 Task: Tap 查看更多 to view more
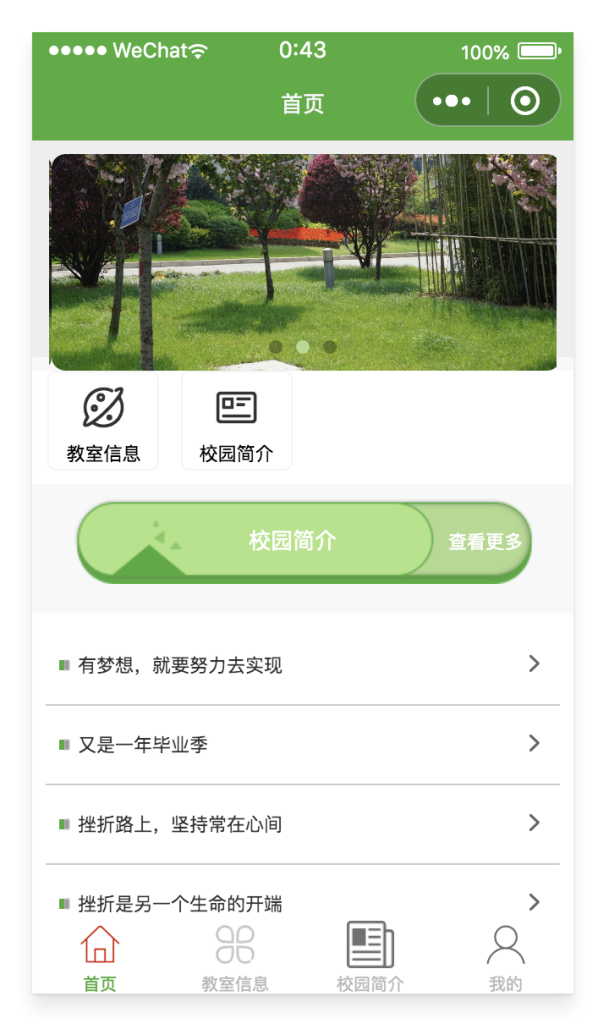pyautogui.click(x=484, y=542)
